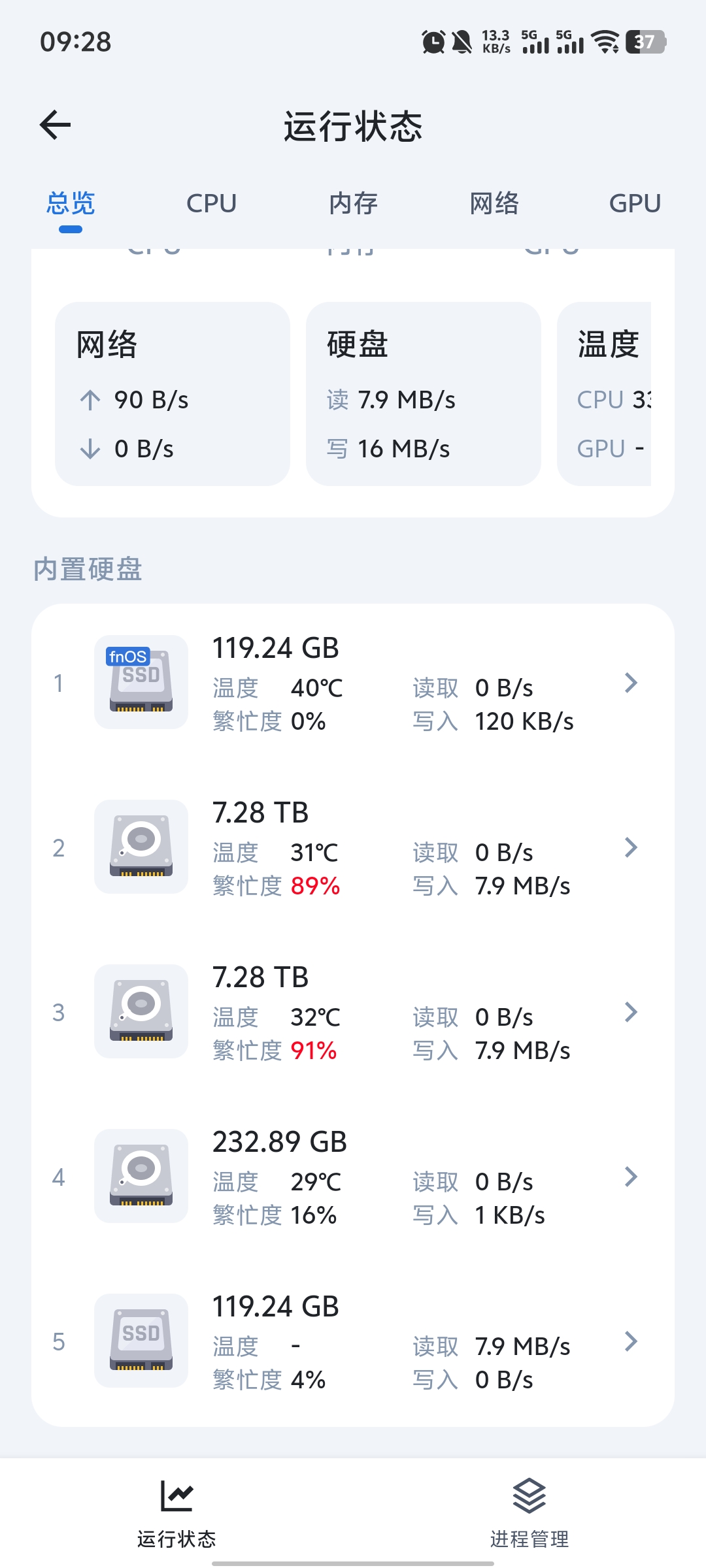Switch to the CPU tab
706x1568 pixels.
(x=211, y=203)
